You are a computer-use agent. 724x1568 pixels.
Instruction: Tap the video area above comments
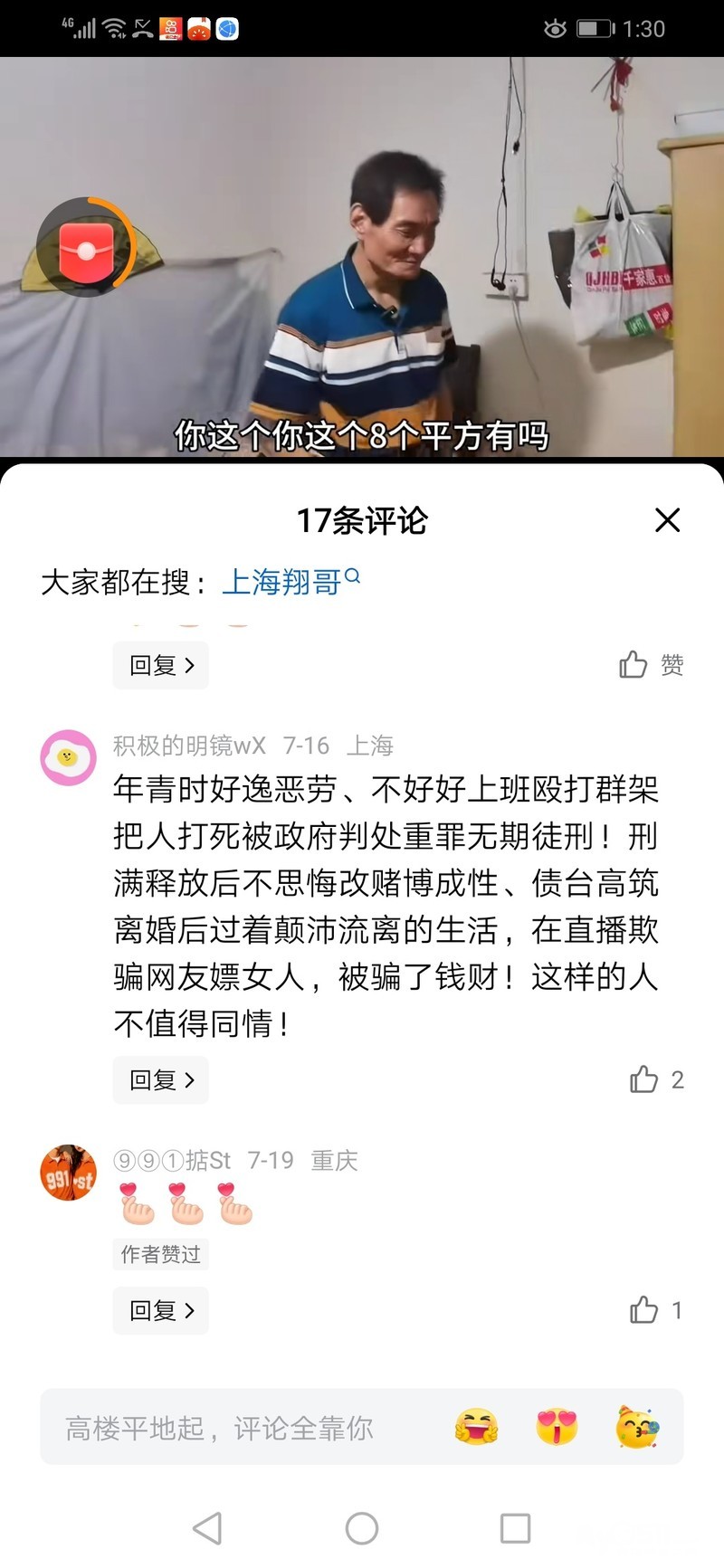[x=362, y=258]
